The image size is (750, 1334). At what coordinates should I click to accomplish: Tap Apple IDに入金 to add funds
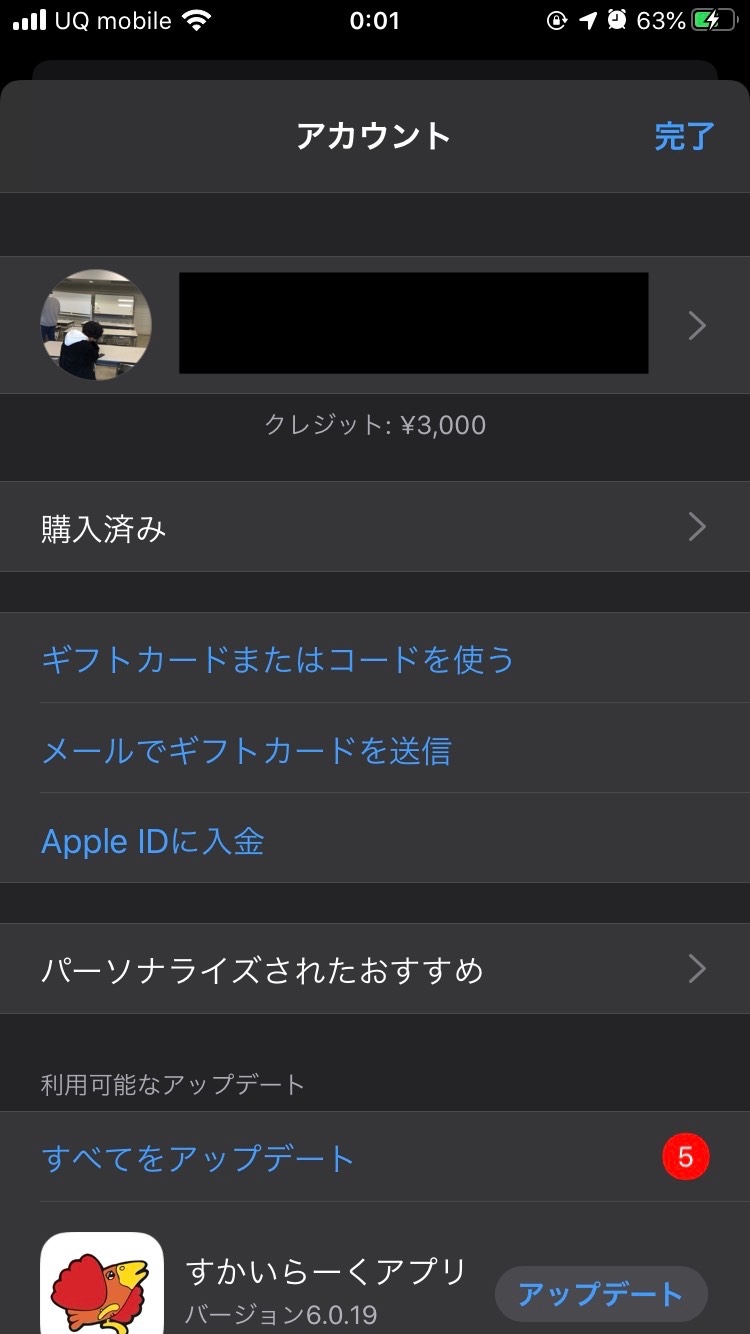coord(153,841)
